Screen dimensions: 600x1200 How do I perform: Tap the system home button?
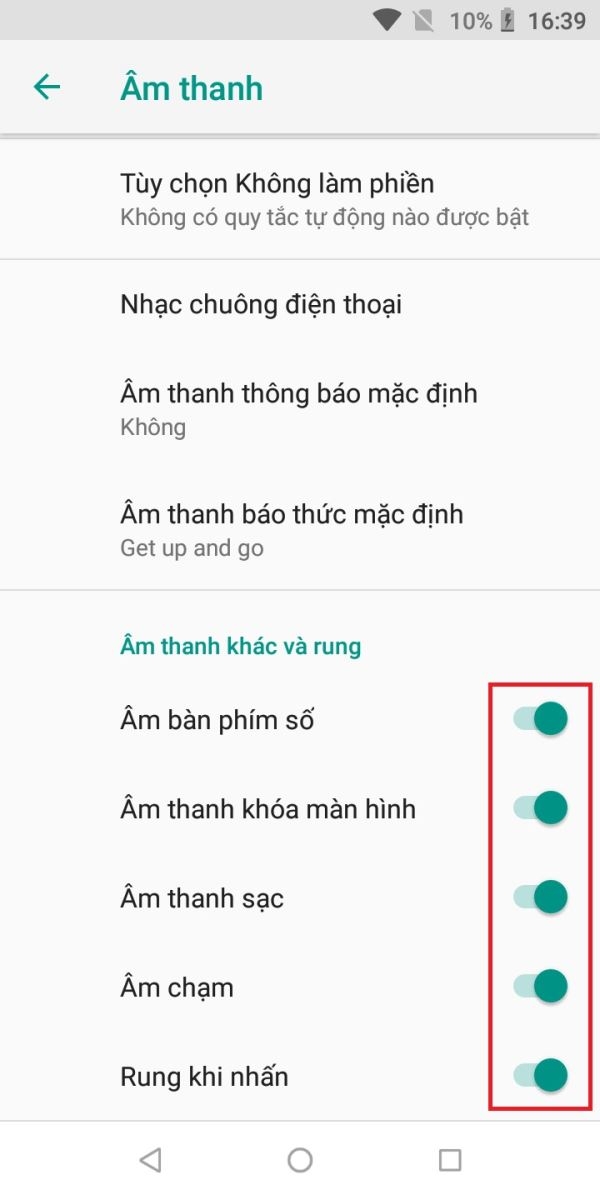point(300,1160)
